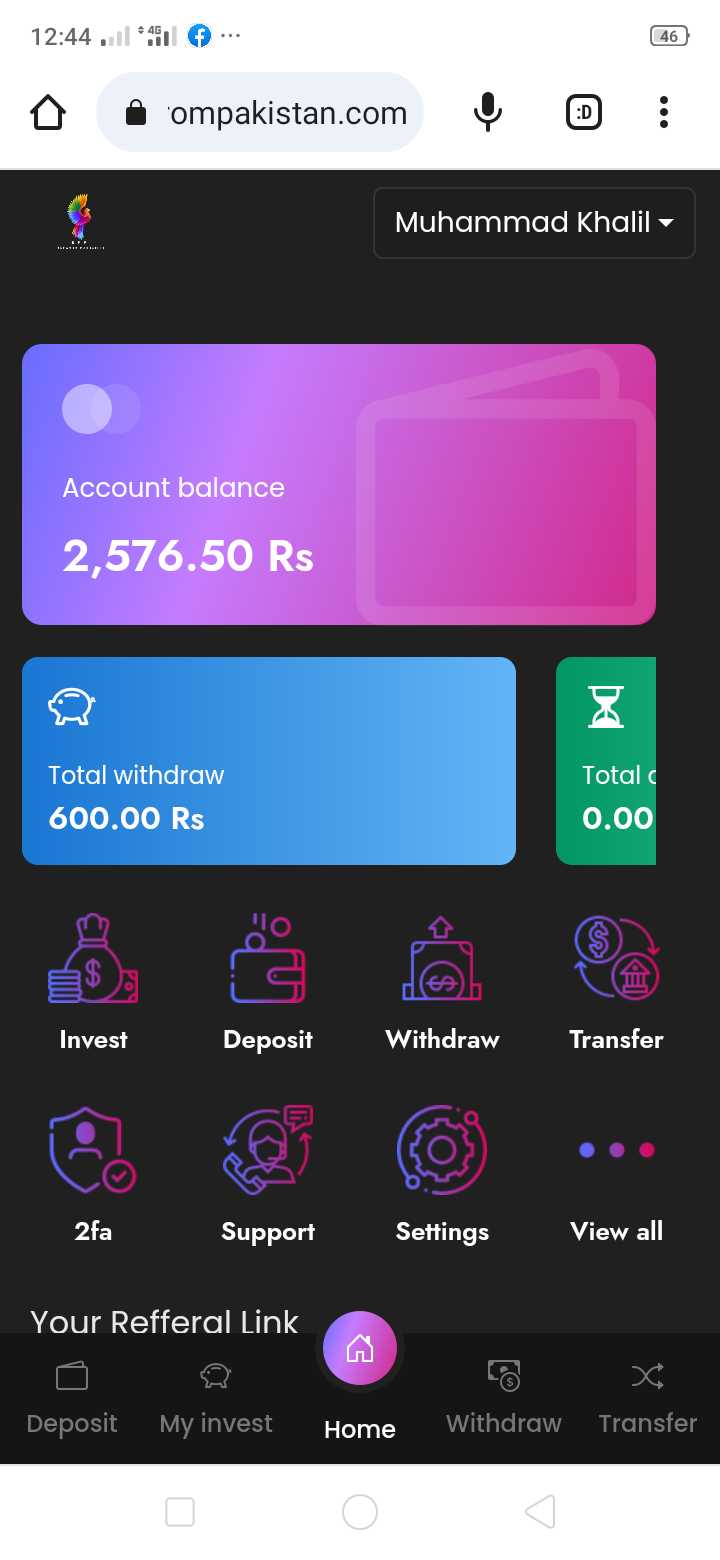Tap the browser address bar
This screenshot has width=720, height=1560.
pyautogui.click(x=260, y=113)
